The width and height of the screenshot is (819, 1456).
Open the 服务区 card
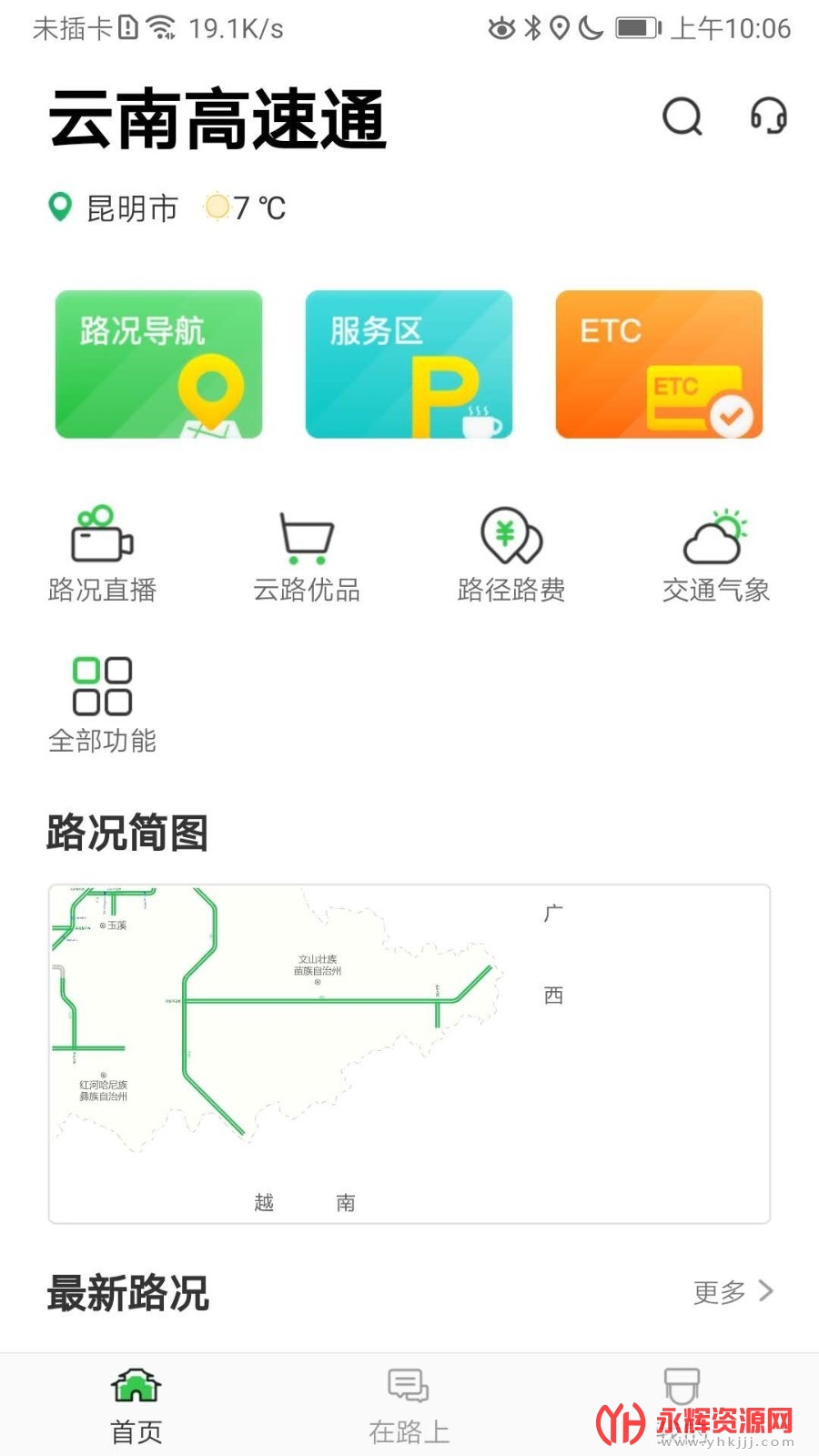(409, 364)
